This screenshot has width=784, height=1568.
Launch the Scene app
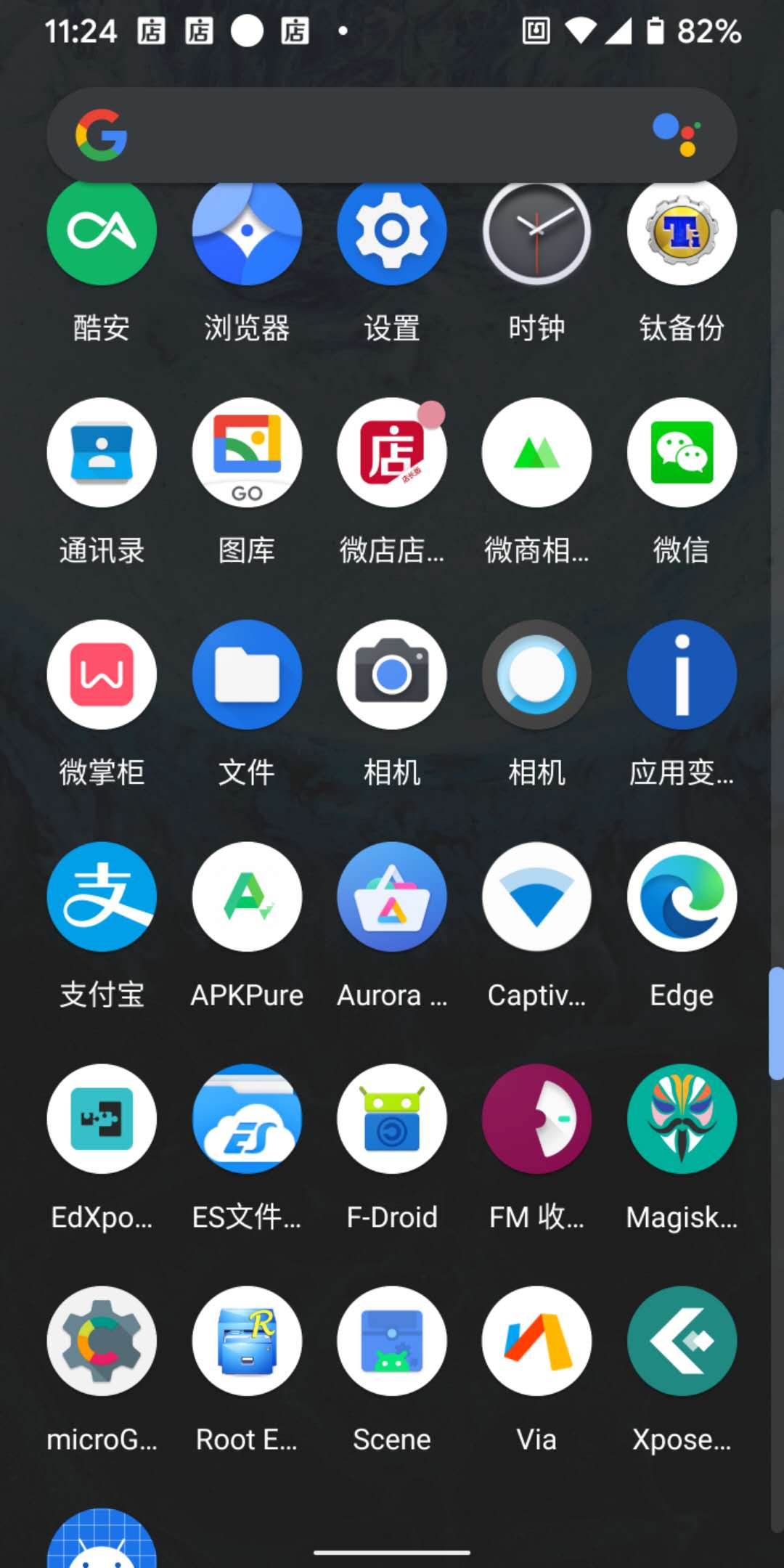pyautogui.click(x=392, y=1341)
